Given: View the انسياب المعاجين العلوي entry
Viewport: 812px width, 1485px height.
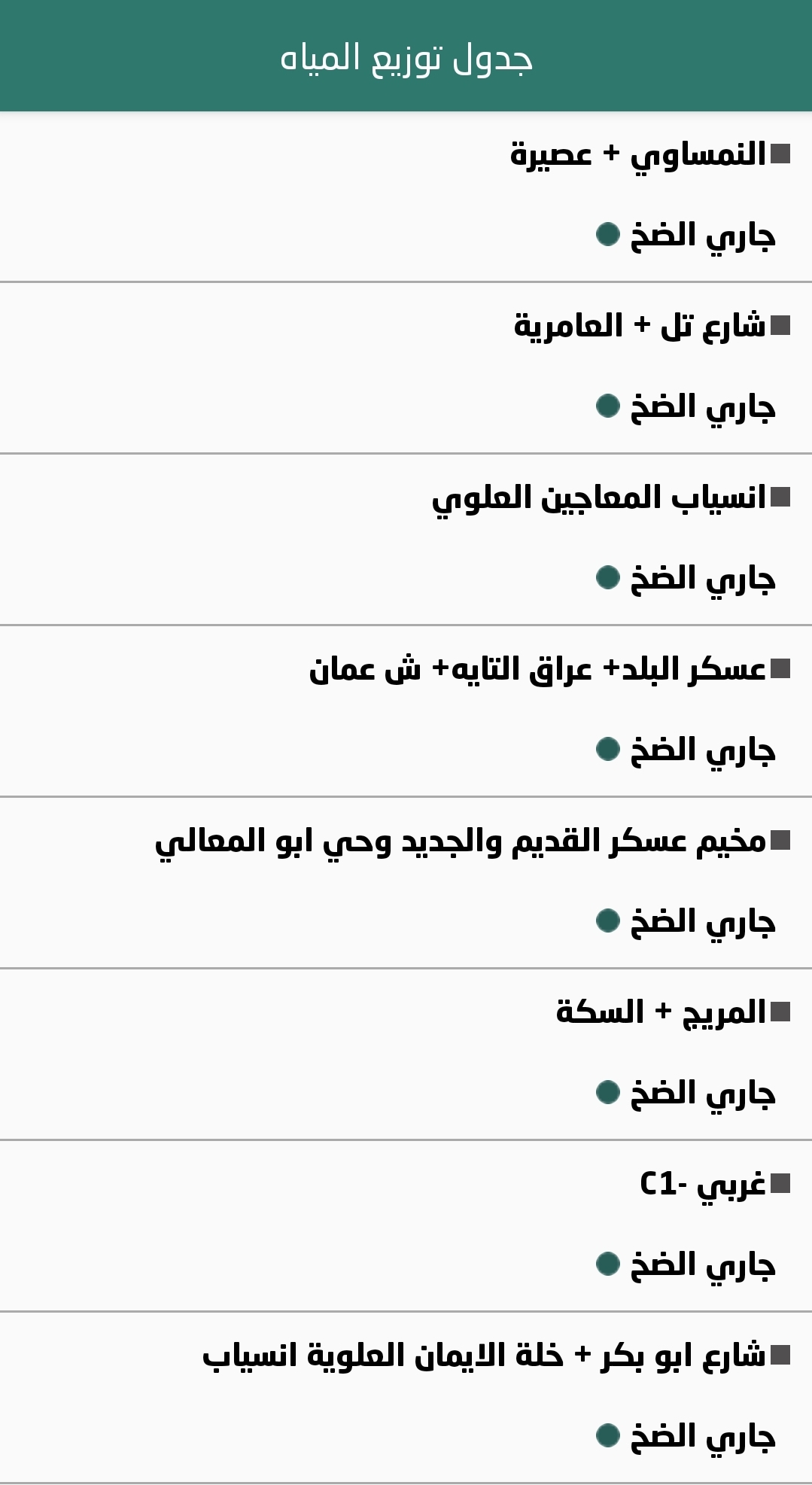Looking at the screenshot, I should click(x=598, y=498).
